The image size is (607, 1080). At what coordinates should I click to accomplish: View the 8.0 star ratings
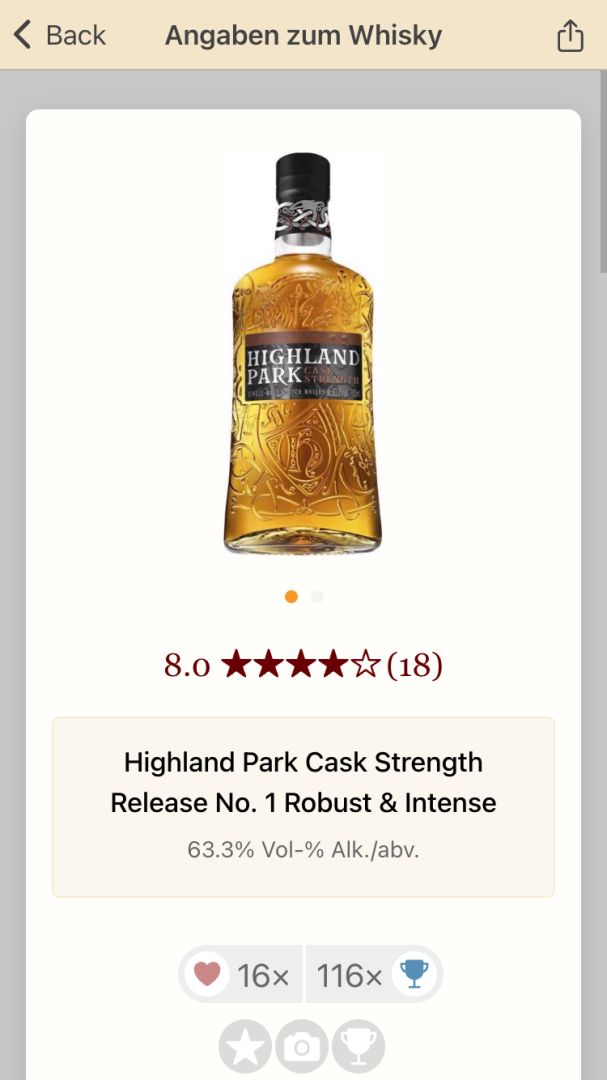click(x=303, y=665)
